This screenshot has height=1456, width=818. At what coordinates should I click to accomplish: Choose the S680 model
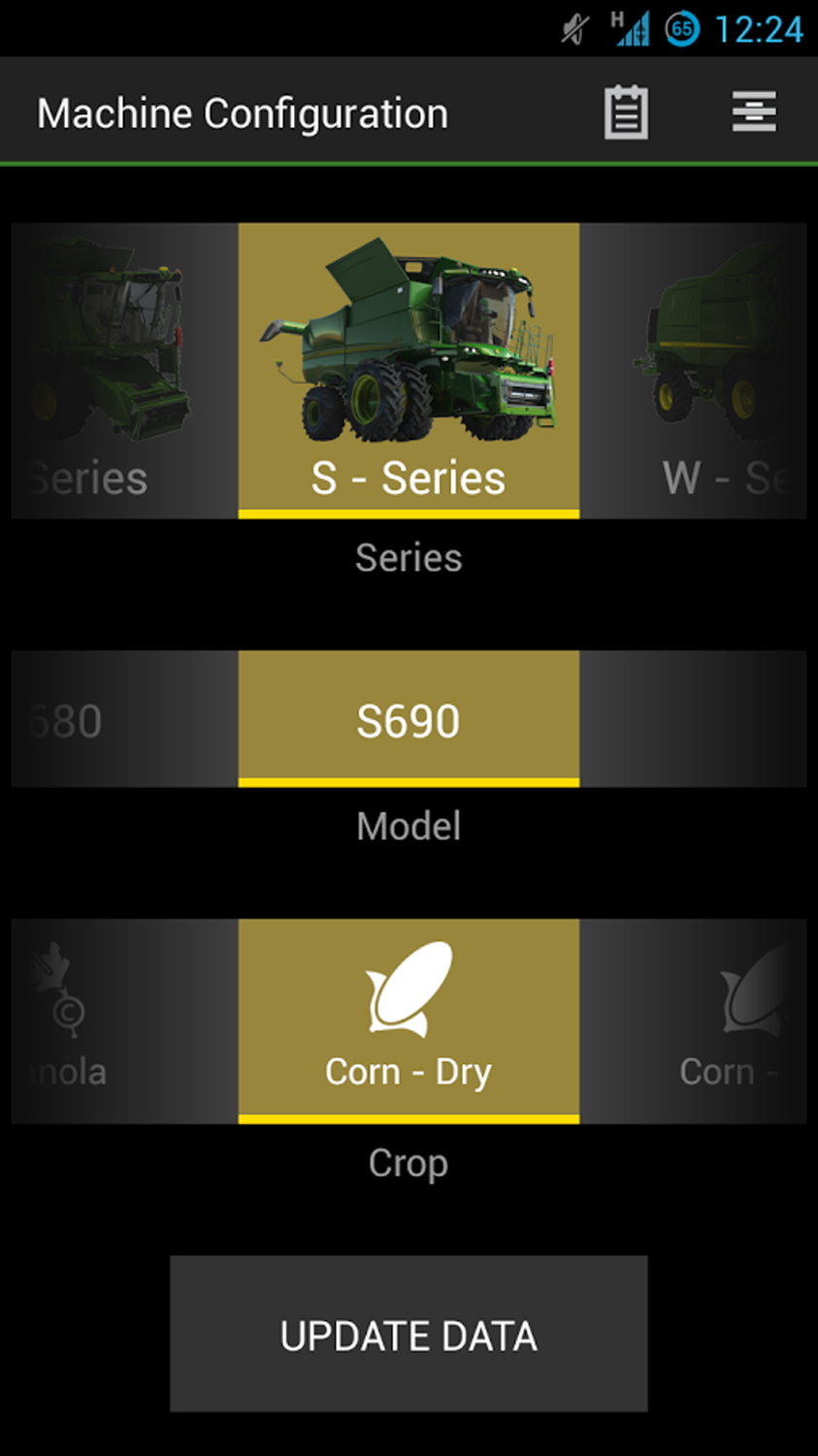click(107, 719)
